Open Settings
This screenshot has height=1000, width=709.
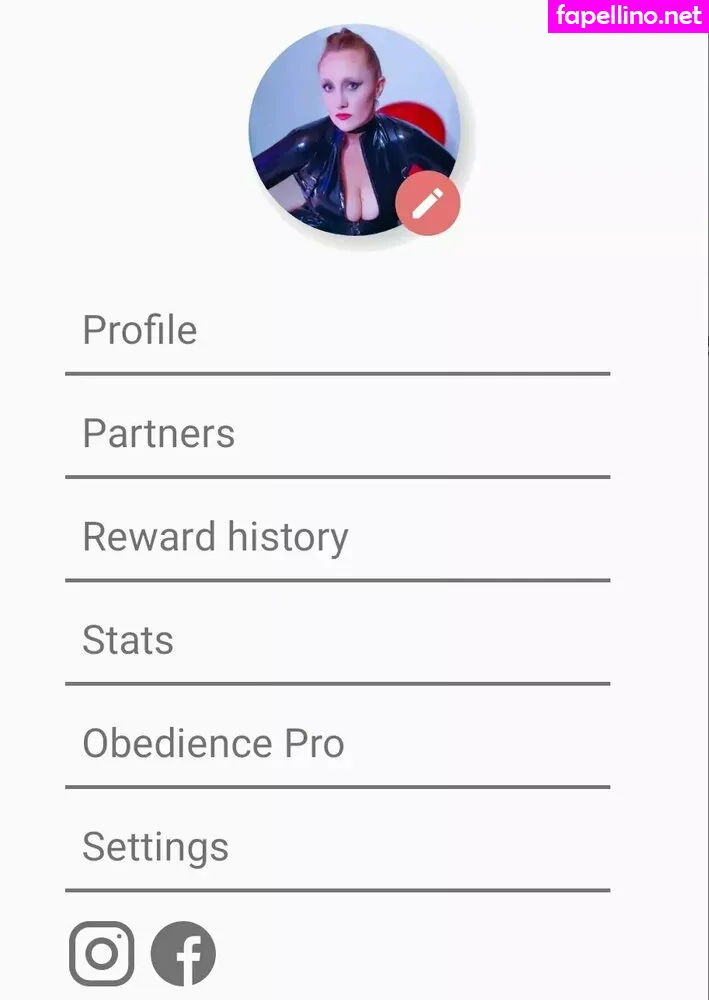click(155, 847)
